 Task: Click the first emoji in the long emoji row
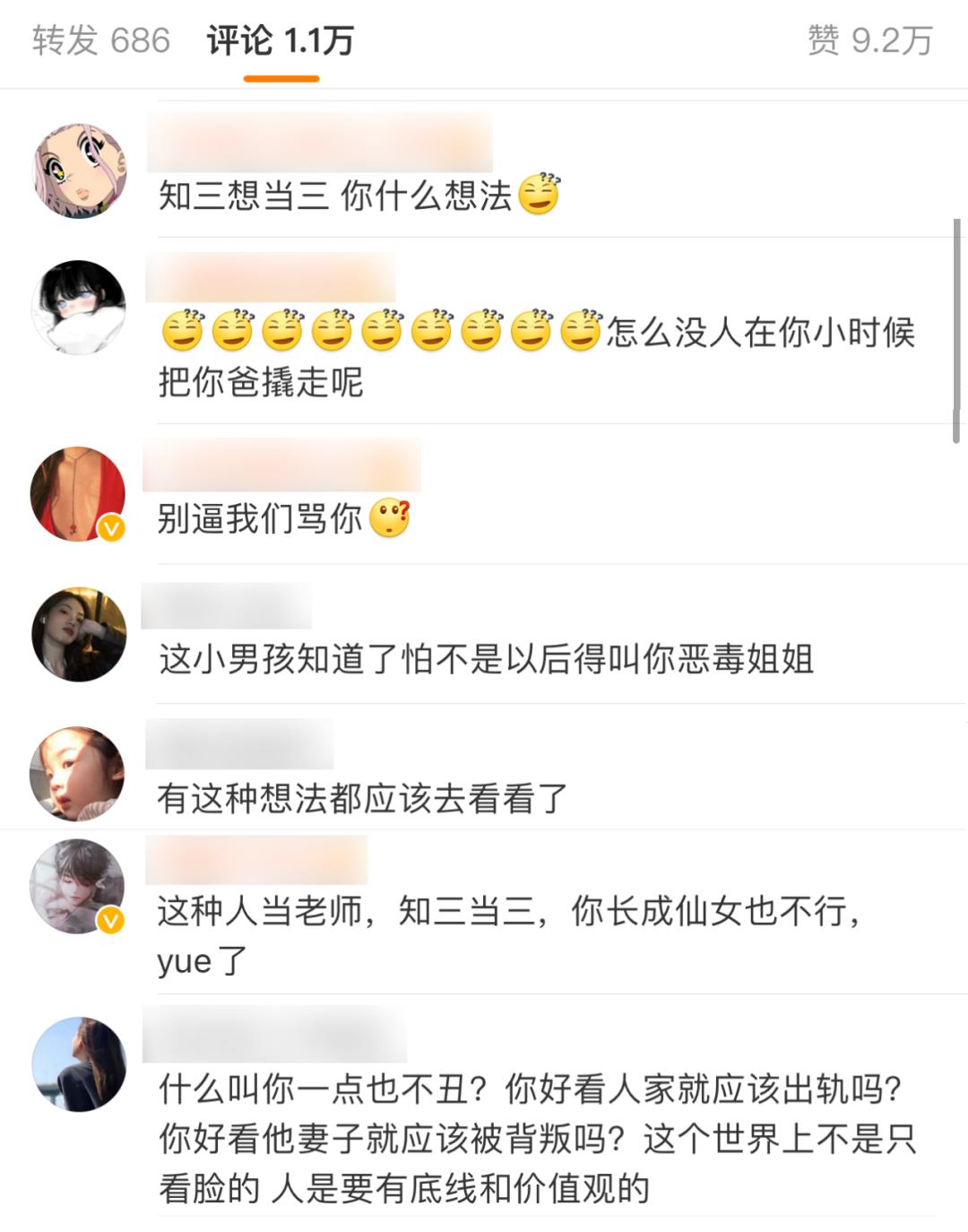(x=183, y=334)
